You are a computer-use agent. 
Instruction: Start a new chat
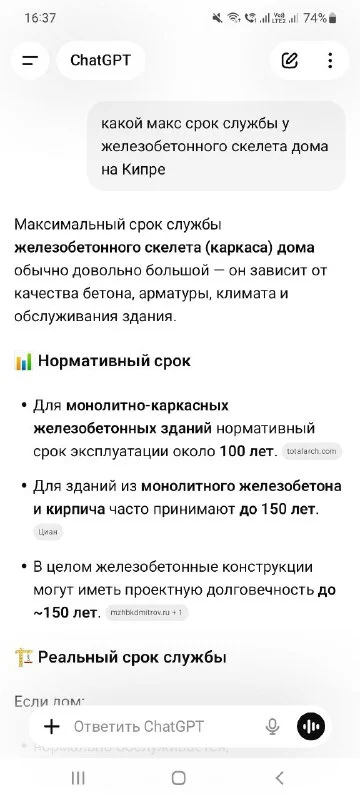click(290, 61)
